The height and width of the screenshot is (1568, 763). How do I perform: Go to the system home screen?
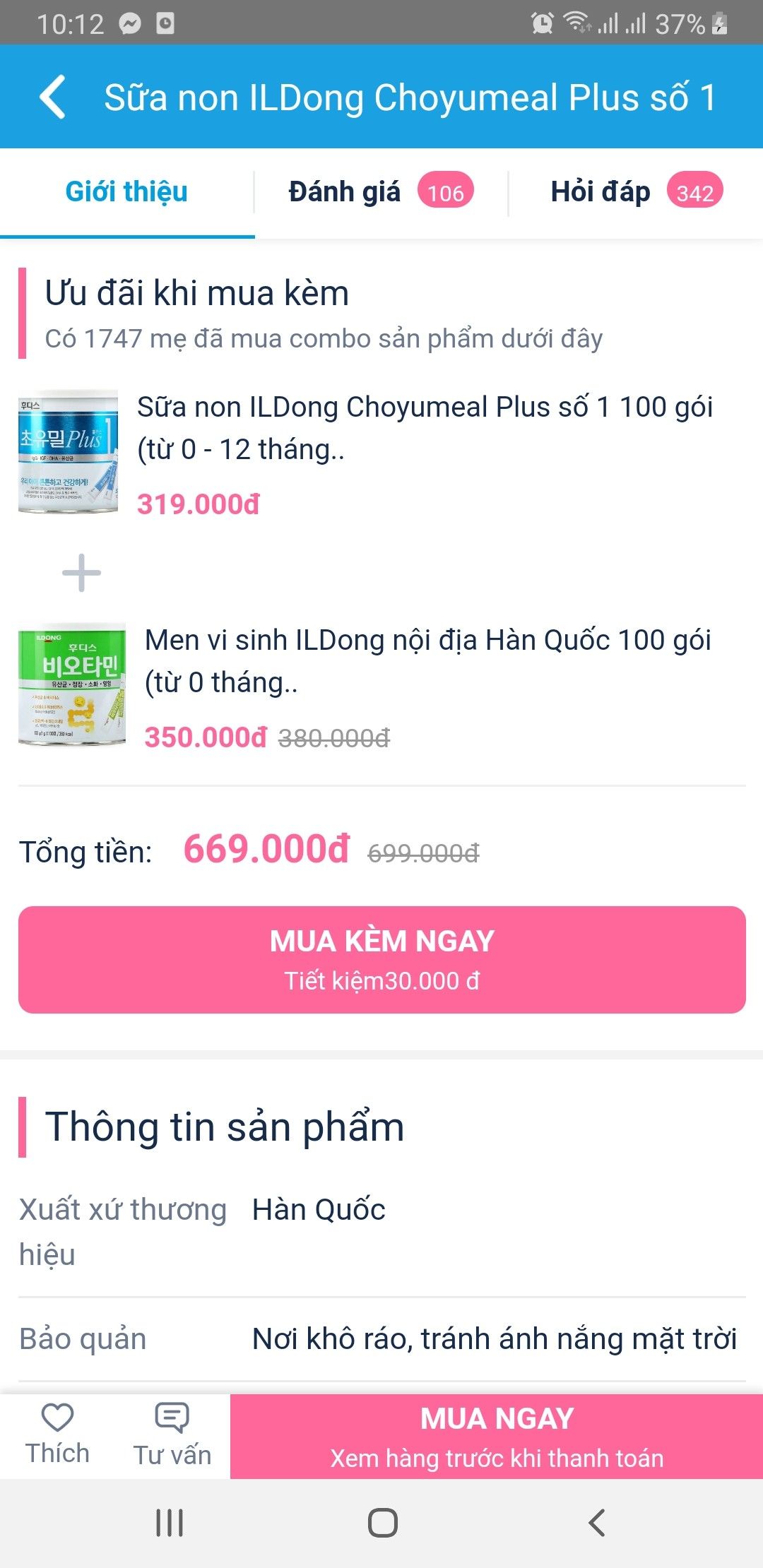(x=382, y=1523)
